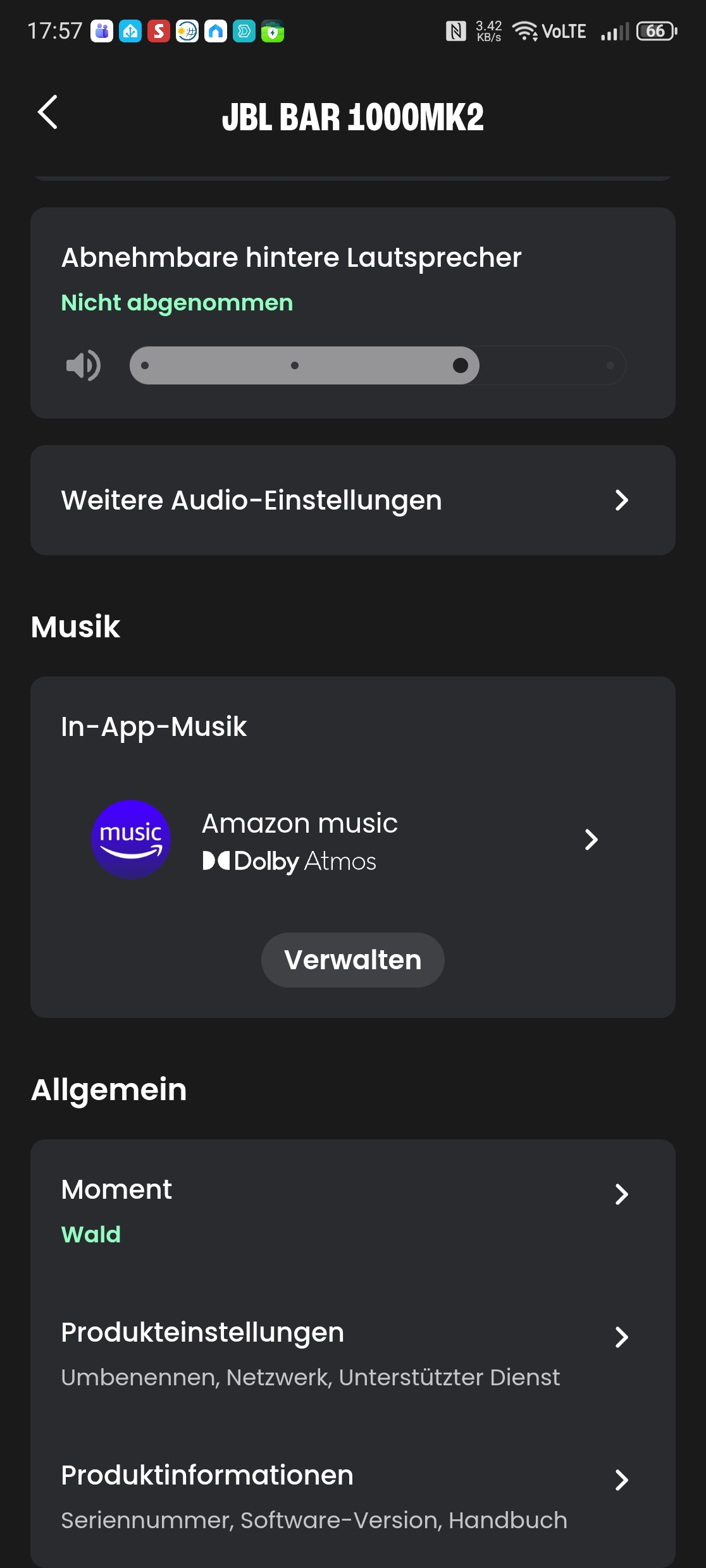706x1568 pixels.
Task: Open Amazon music service
Action: click(352, 840)
